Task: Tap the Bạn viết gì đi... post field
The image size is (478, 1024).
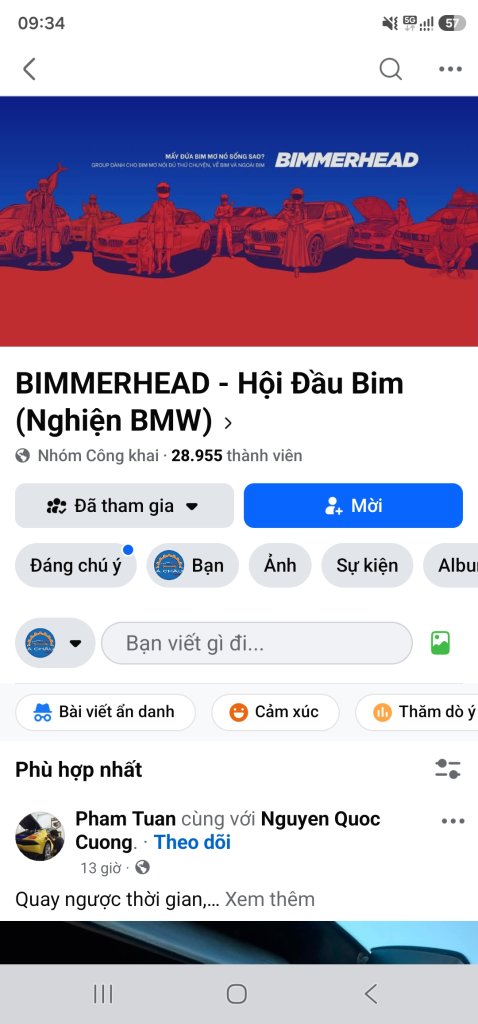Action: click(257, 643)
